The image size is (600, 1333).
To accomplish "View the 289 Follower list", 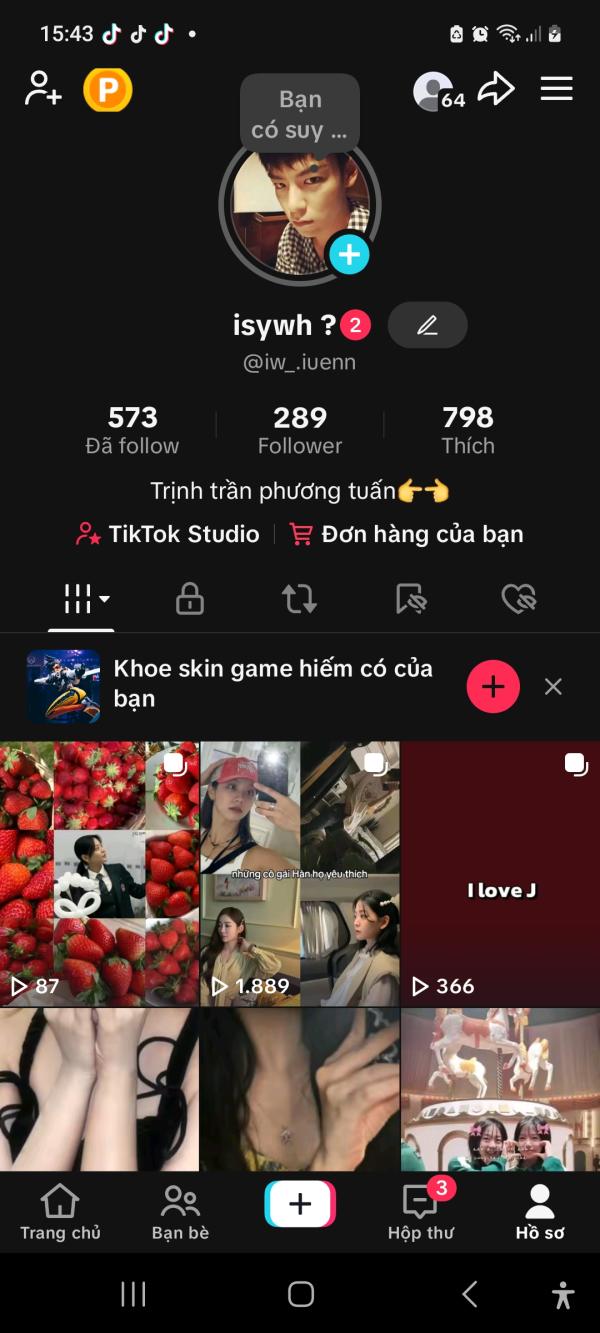I will point(300,430).
